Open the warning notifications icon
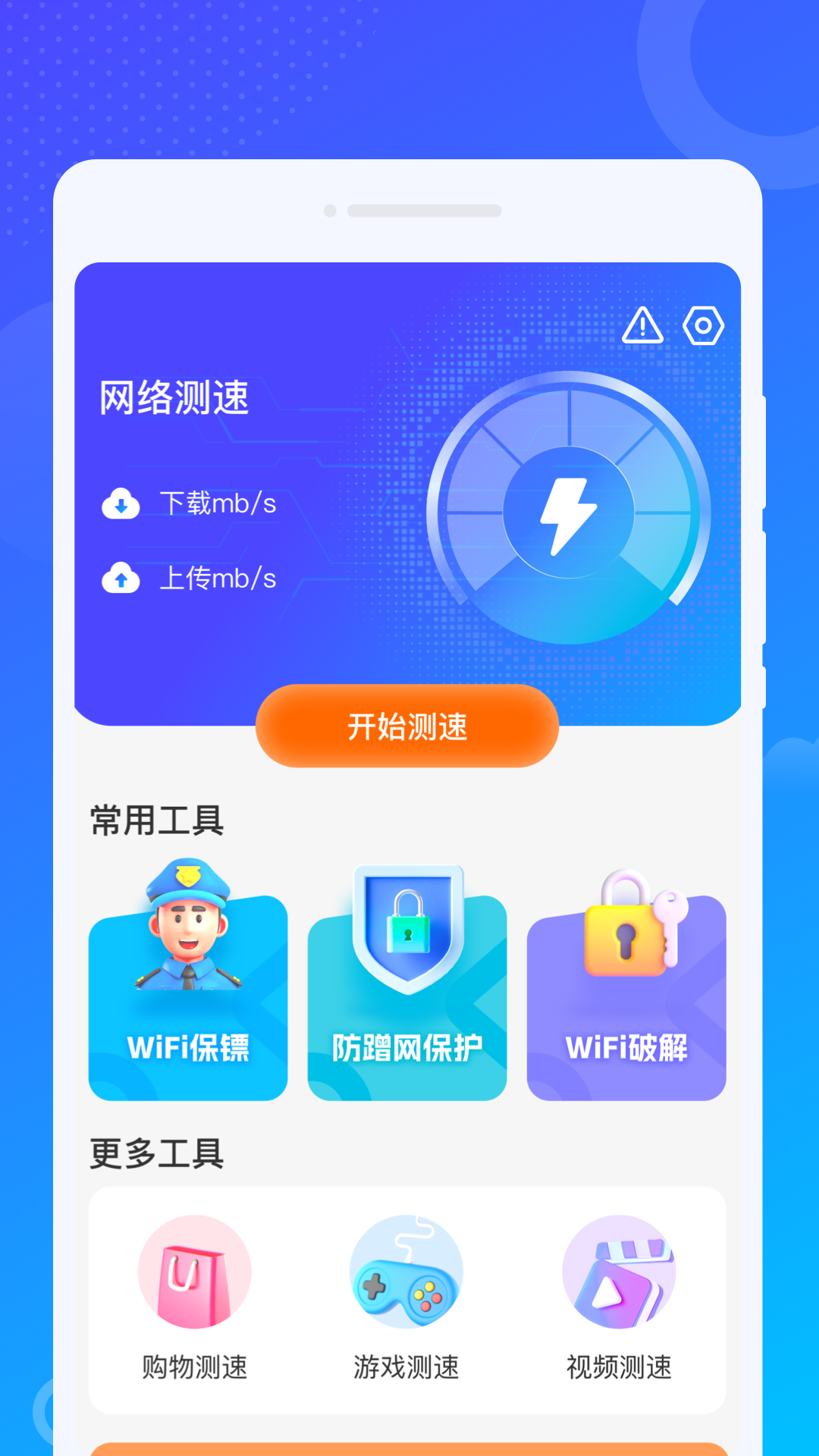This screenshot has width=819, height=1456. click(642, 325)
